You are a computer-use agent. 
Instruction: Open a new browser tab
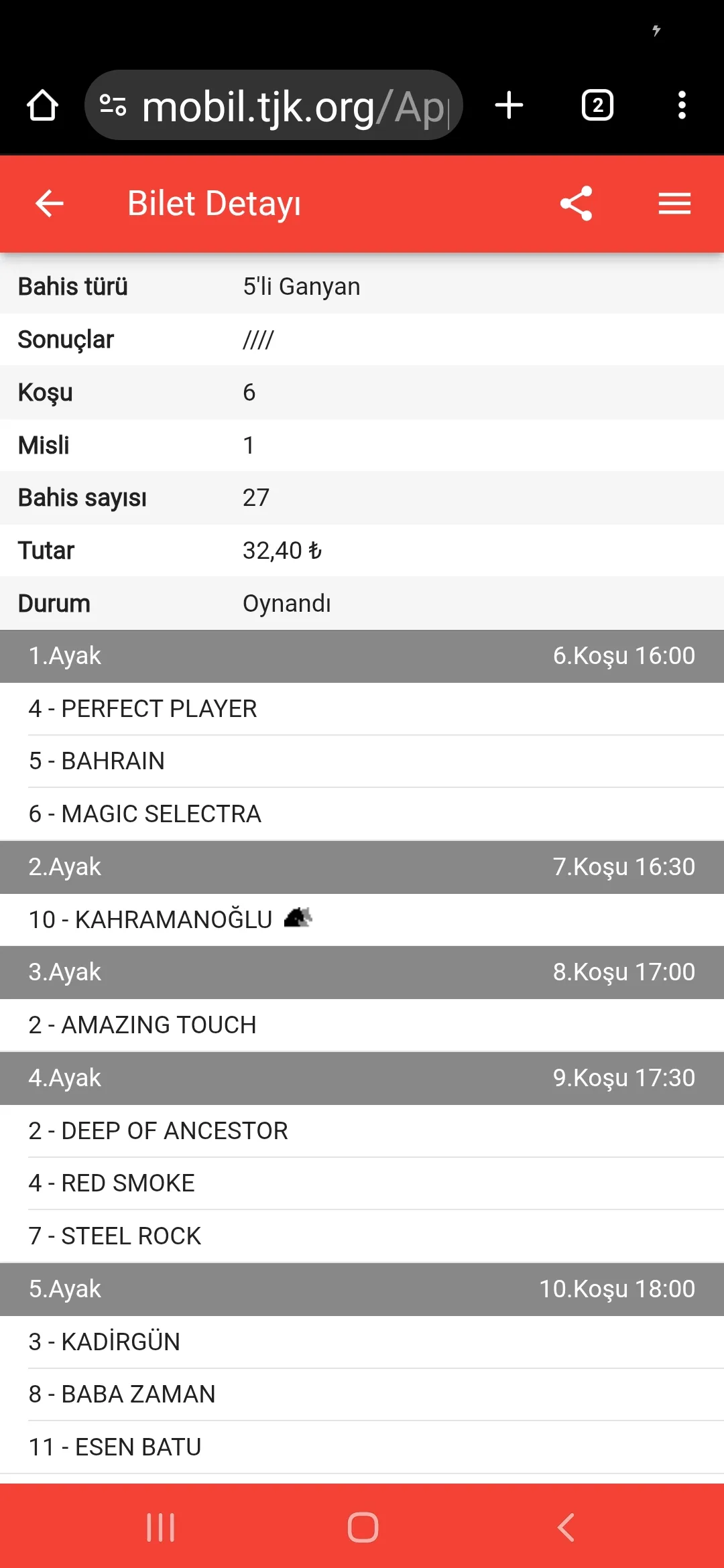click(509, 105)
